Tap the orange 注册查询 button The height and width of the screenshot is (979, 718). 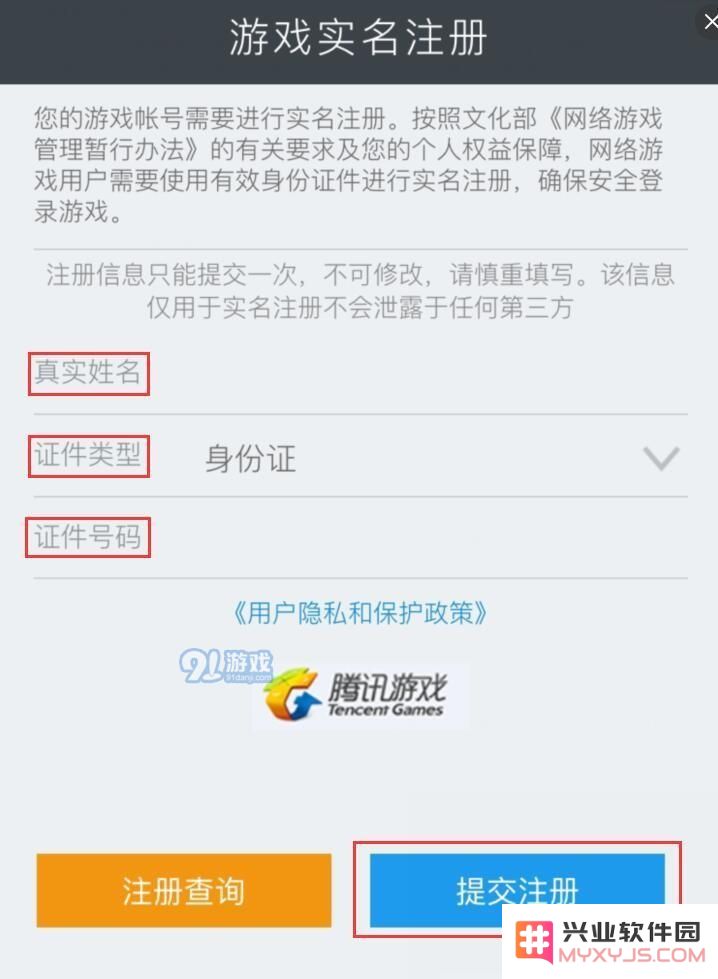(183, 890)
